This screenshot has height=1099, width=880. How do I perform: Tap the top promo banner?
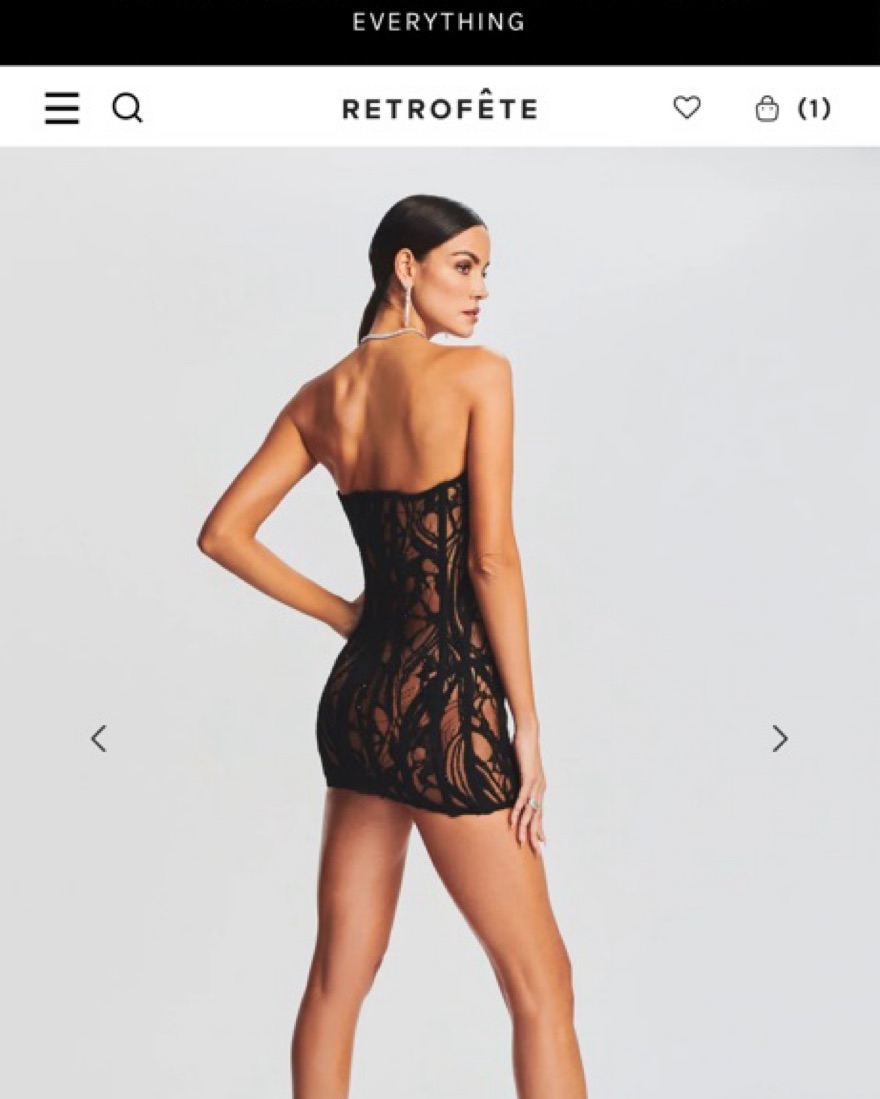pos(439,24)
